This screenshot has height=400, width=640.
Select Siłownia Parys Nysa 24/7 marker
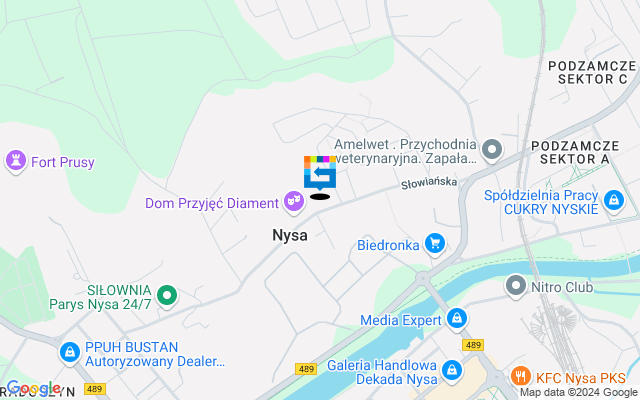[168, 295]
